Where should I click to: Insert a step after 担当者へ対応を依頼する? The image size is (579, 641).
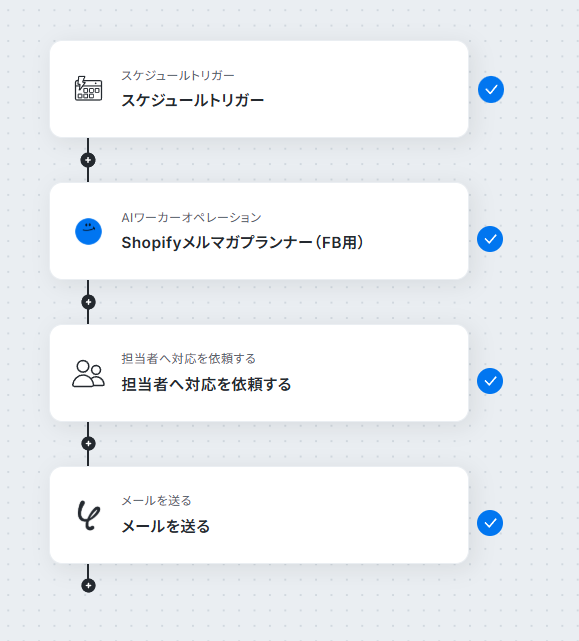pos(88,444)
